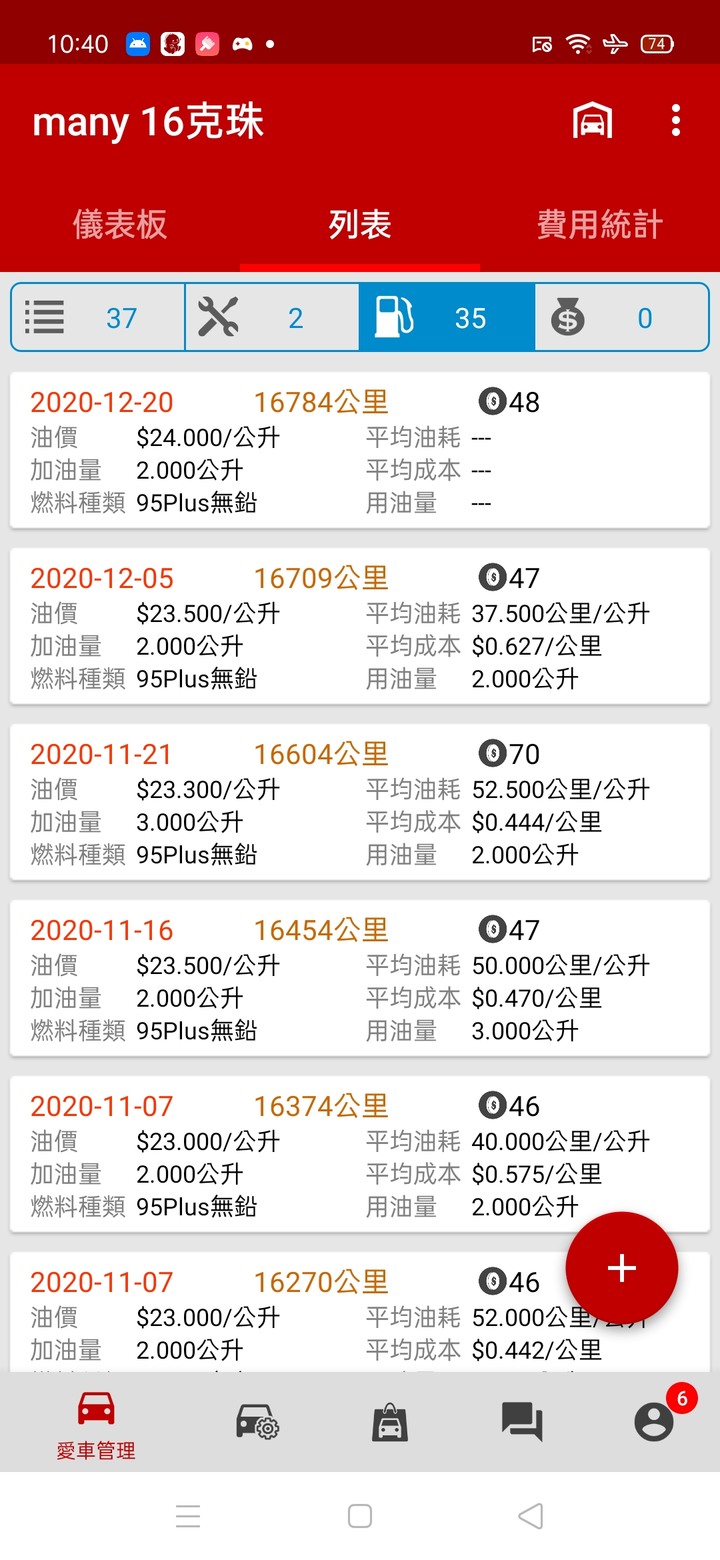Viewport: 720px width, 1560px height.
Task: Open the 2020-12-20 fuel record
Action: [360, 450]
